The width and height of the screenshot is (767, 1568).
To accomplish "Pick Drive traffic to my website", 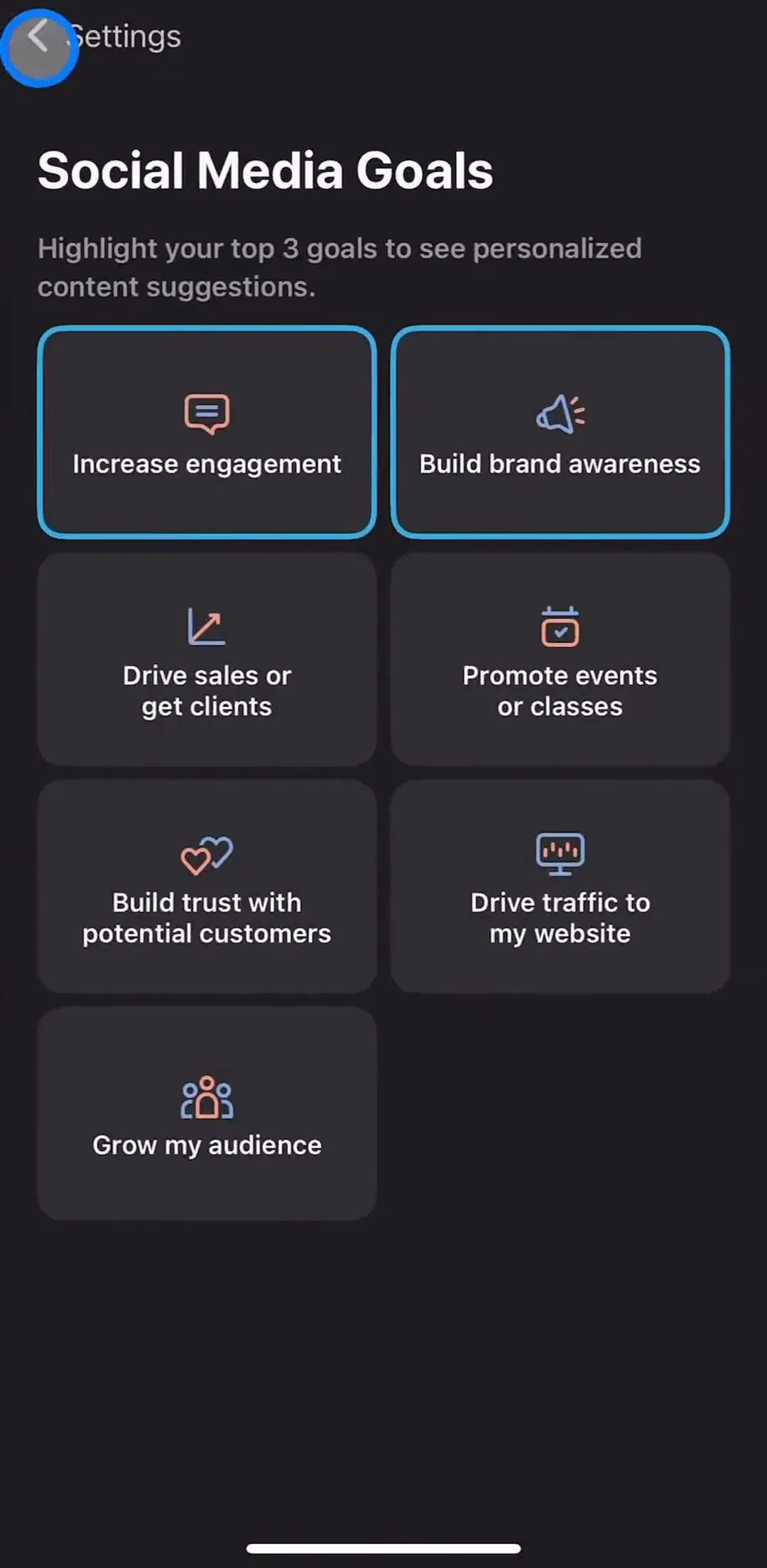I will [560, 886].
